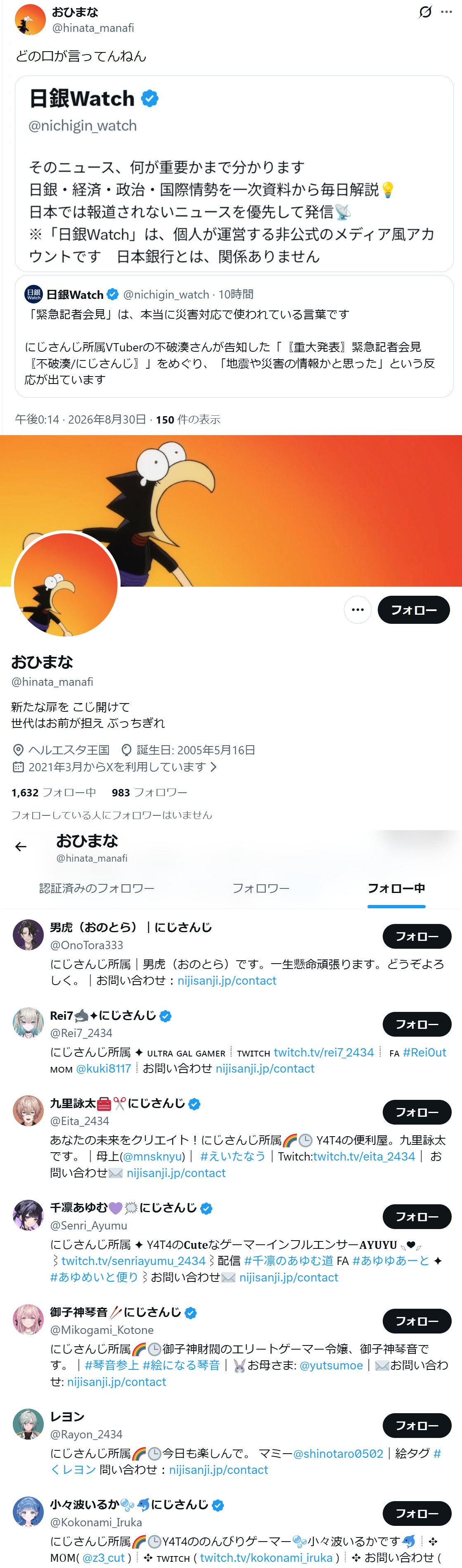Select the フォロー中 tab
462x1568 pixels.
point(396,888)
